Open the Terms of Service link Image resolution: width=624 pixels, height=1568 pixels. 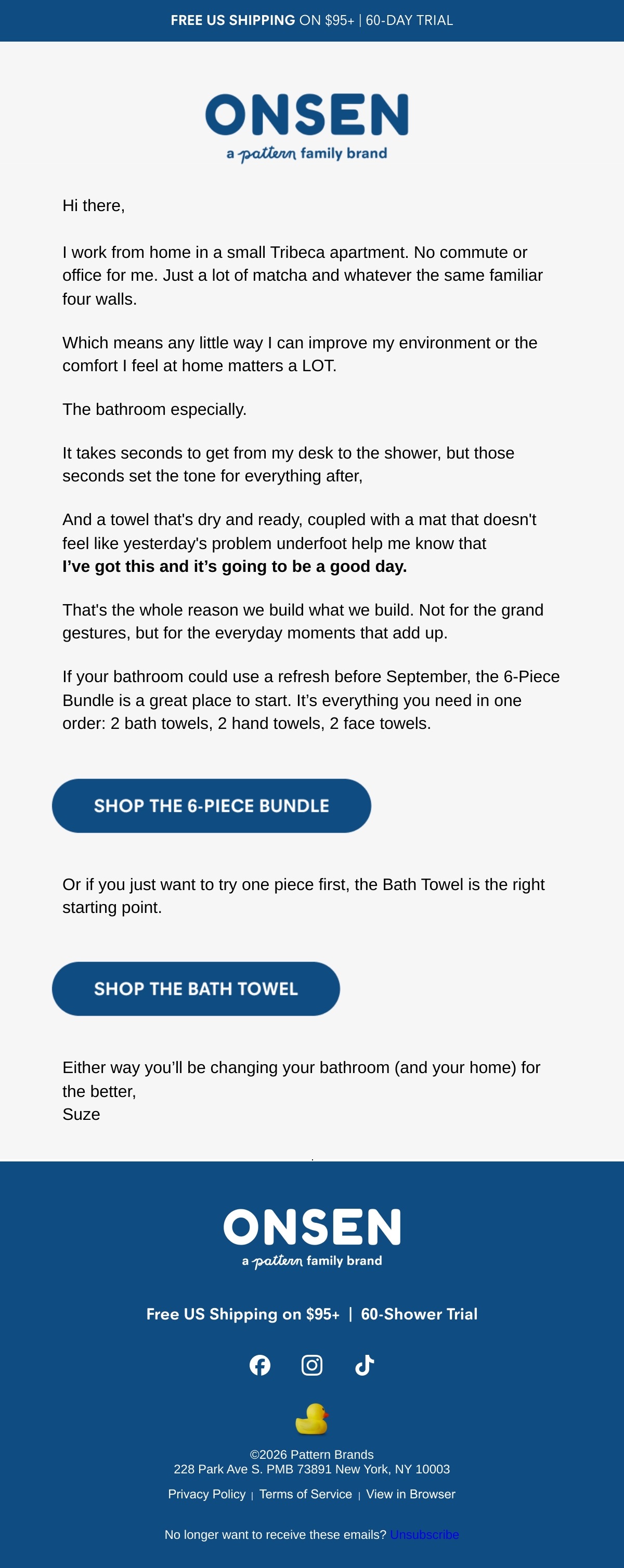306,1494
